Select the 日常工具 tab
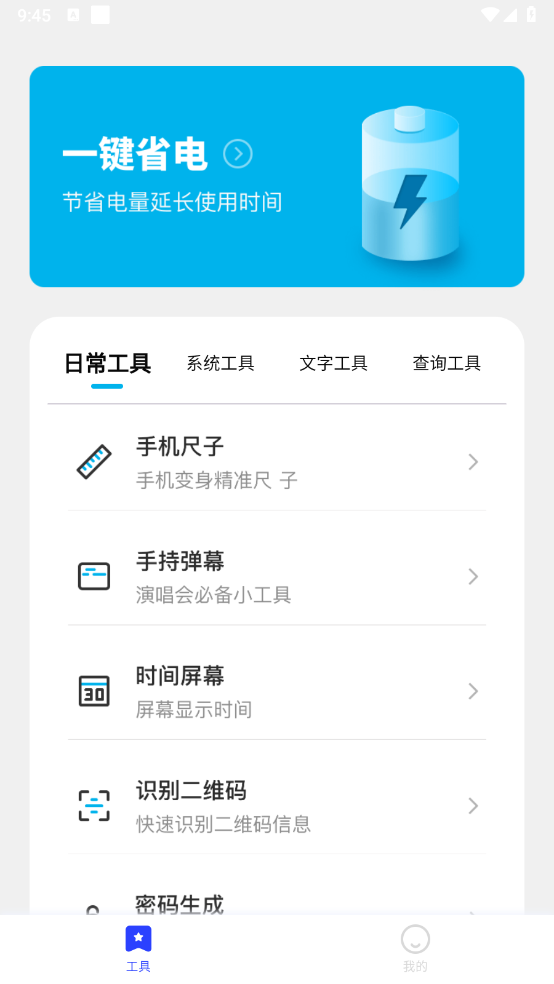The width and height of the screenshot is (554, 984). (107, 363)
